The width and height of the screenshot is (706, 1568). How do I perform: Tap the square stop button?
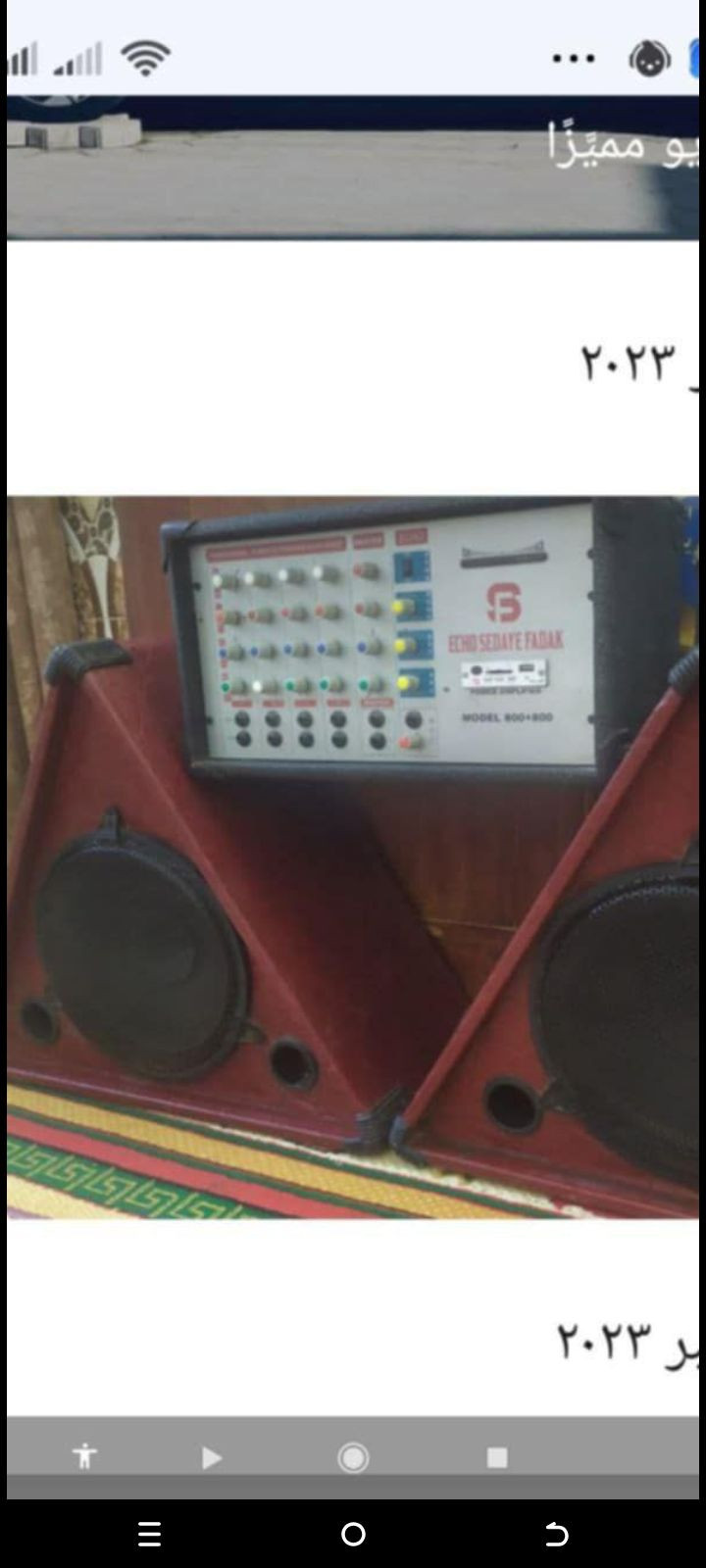(497, 1458)
